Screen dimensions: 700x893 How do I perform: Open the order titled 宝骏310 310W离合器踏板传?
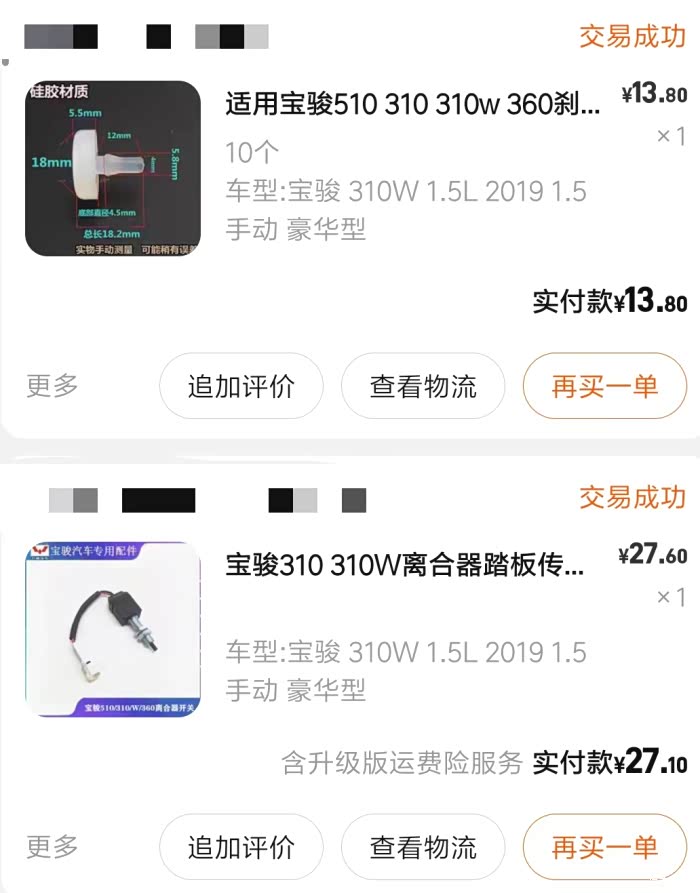tap(405, 565)
